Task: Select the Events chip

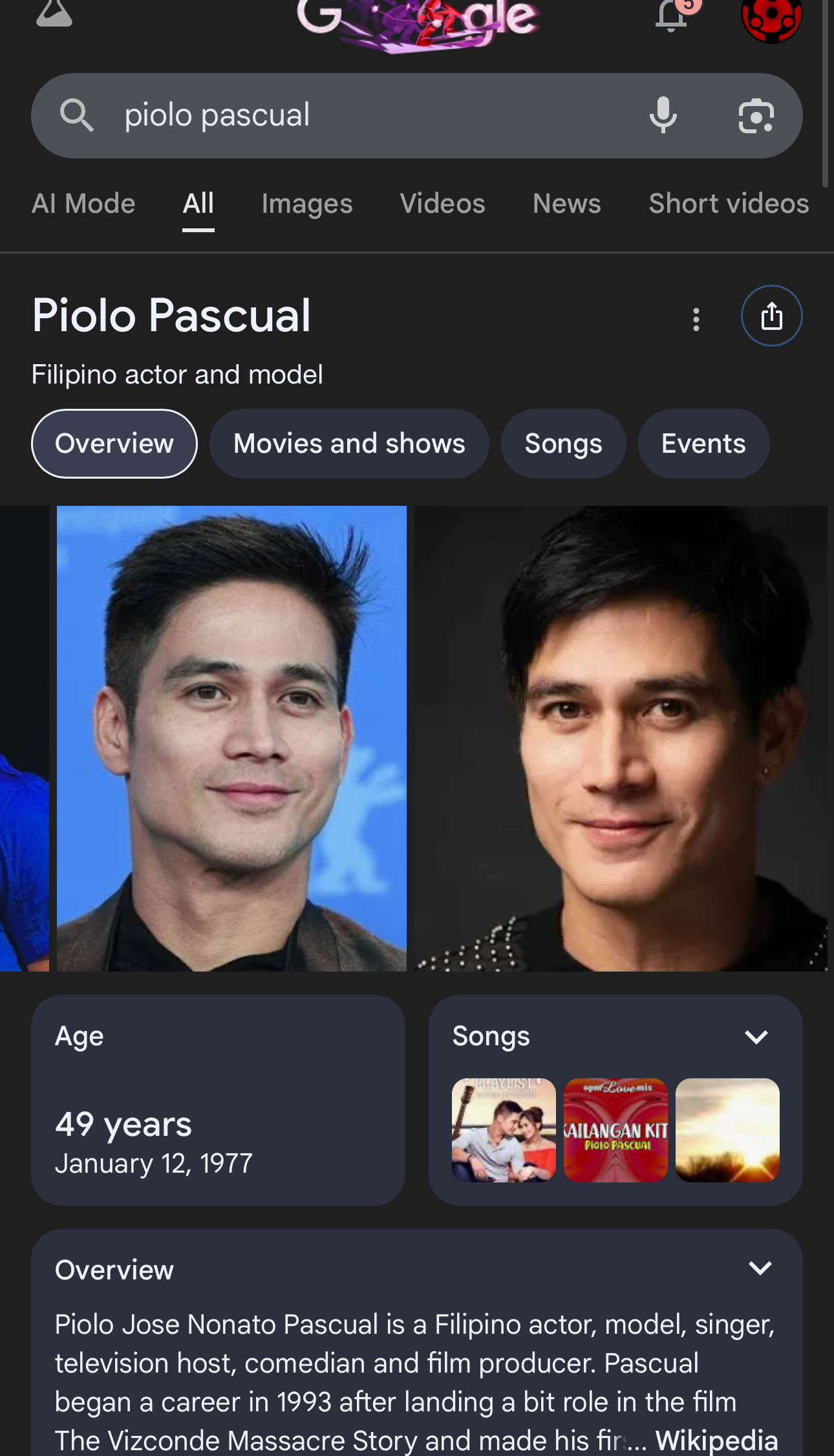Action: (x=703, y=444)
